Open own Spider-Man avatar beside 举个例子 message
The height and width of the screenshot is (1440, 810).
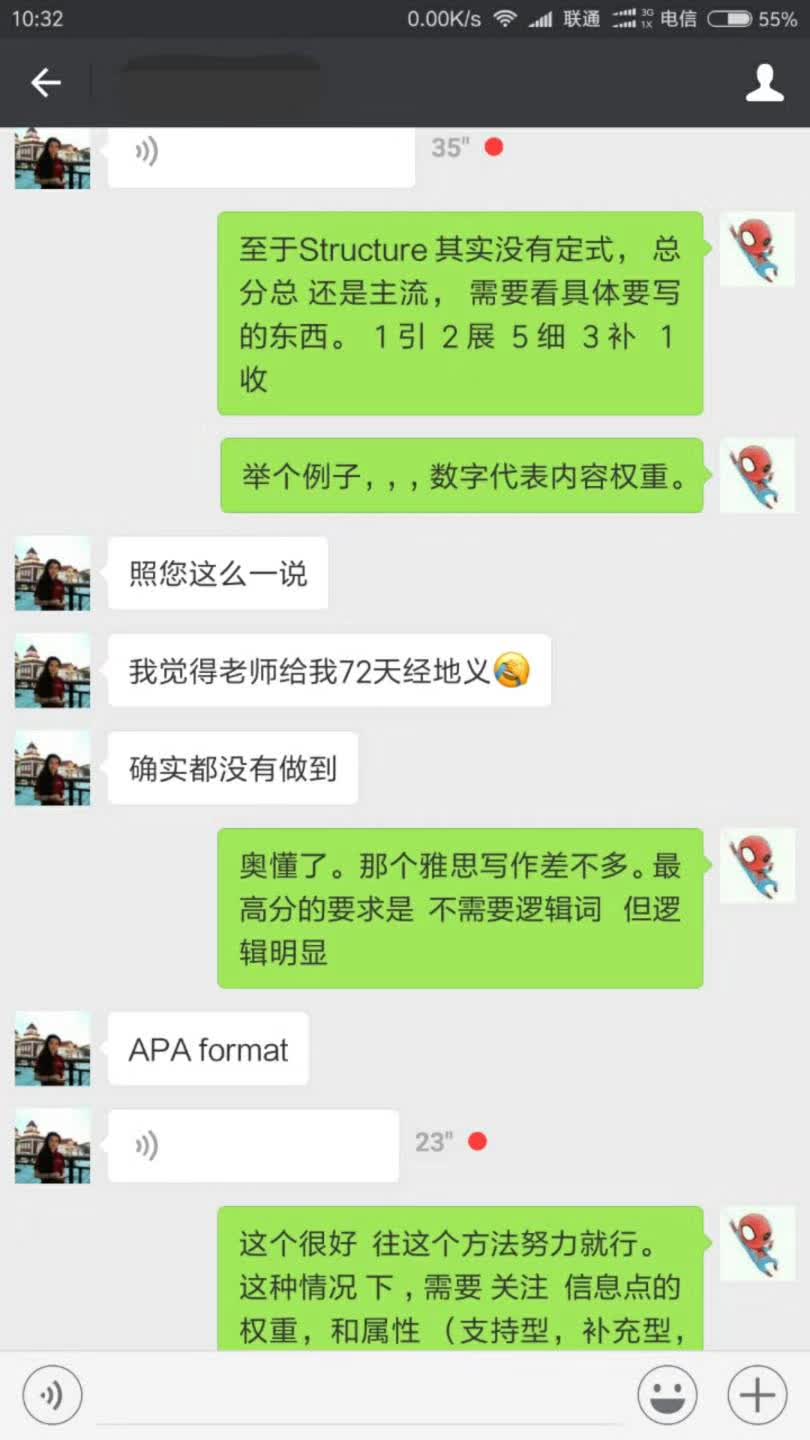[757, 475]
